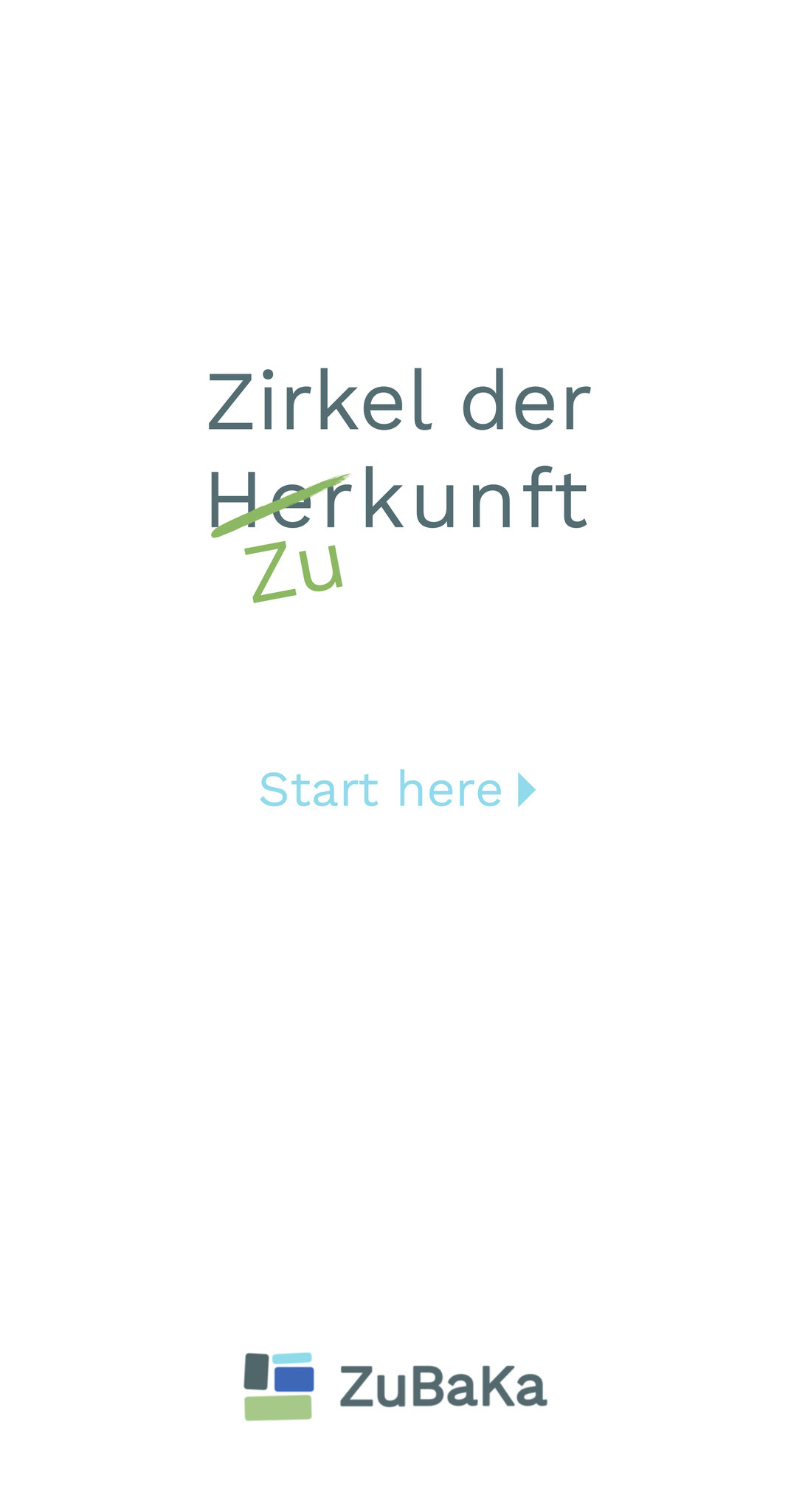
Task: Tap the Start here button
Action: coord(396,789)
